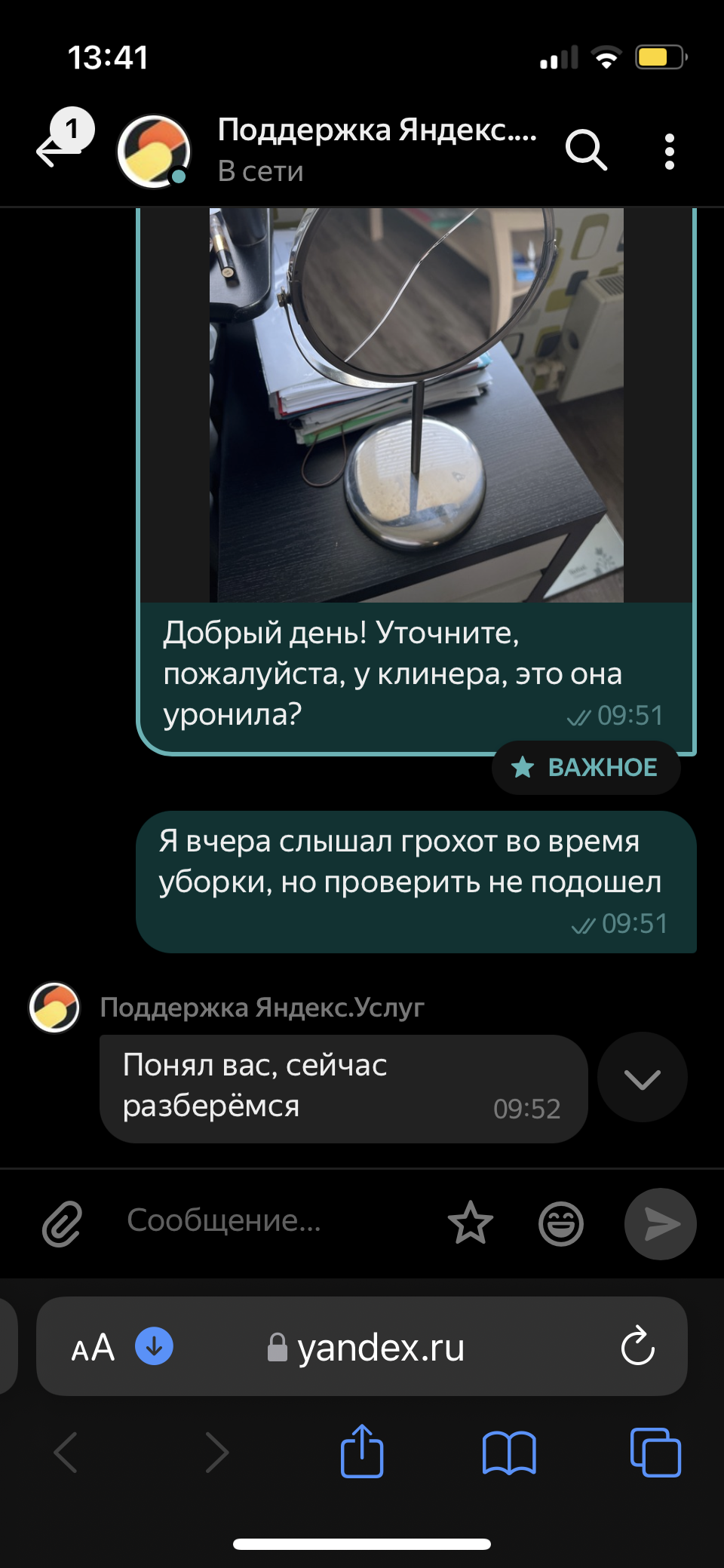Image resolution: width=724 pixels, height=1568 pixels.
Task: Reload the yandex.ru page
Action: [638, 1346]
